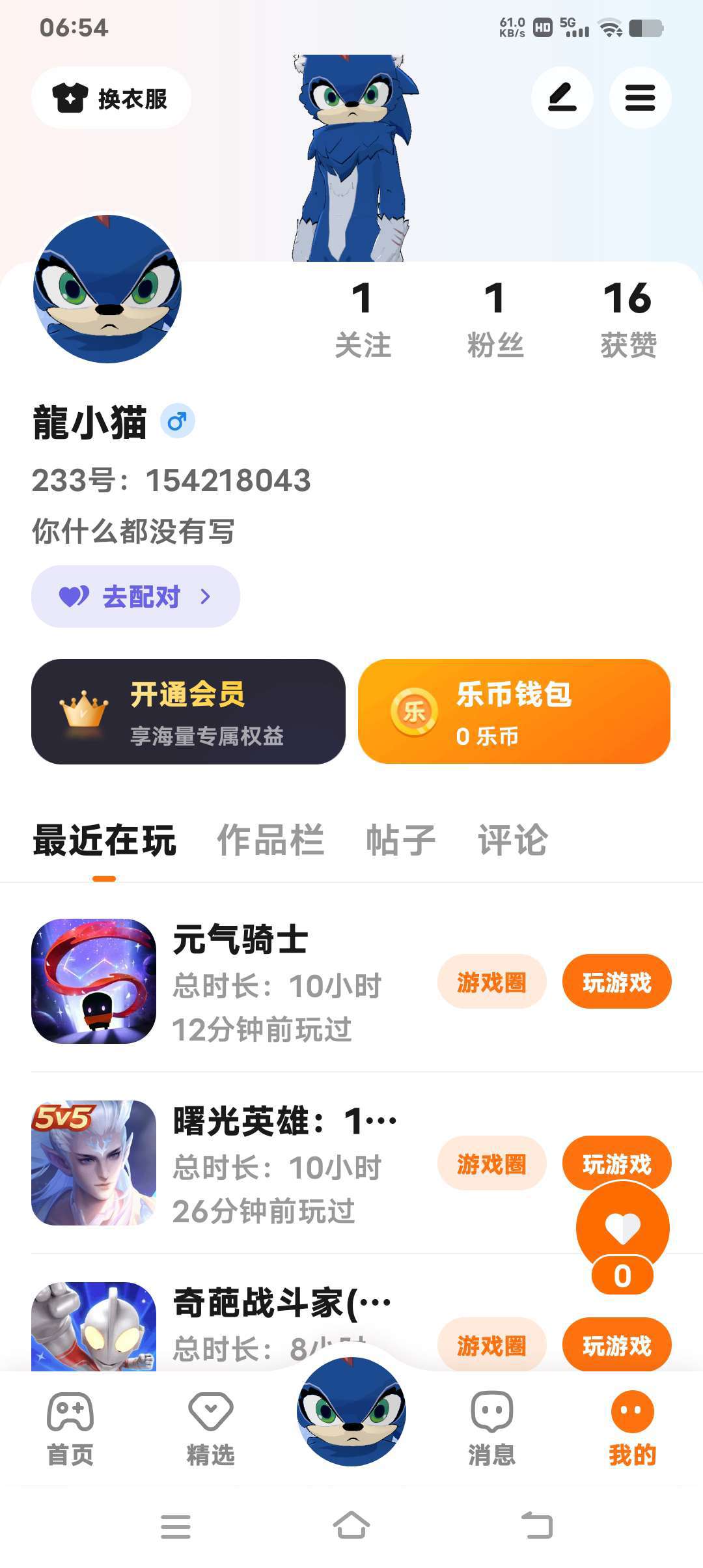Open the edit profile pencil icon

tap(562, 98)
